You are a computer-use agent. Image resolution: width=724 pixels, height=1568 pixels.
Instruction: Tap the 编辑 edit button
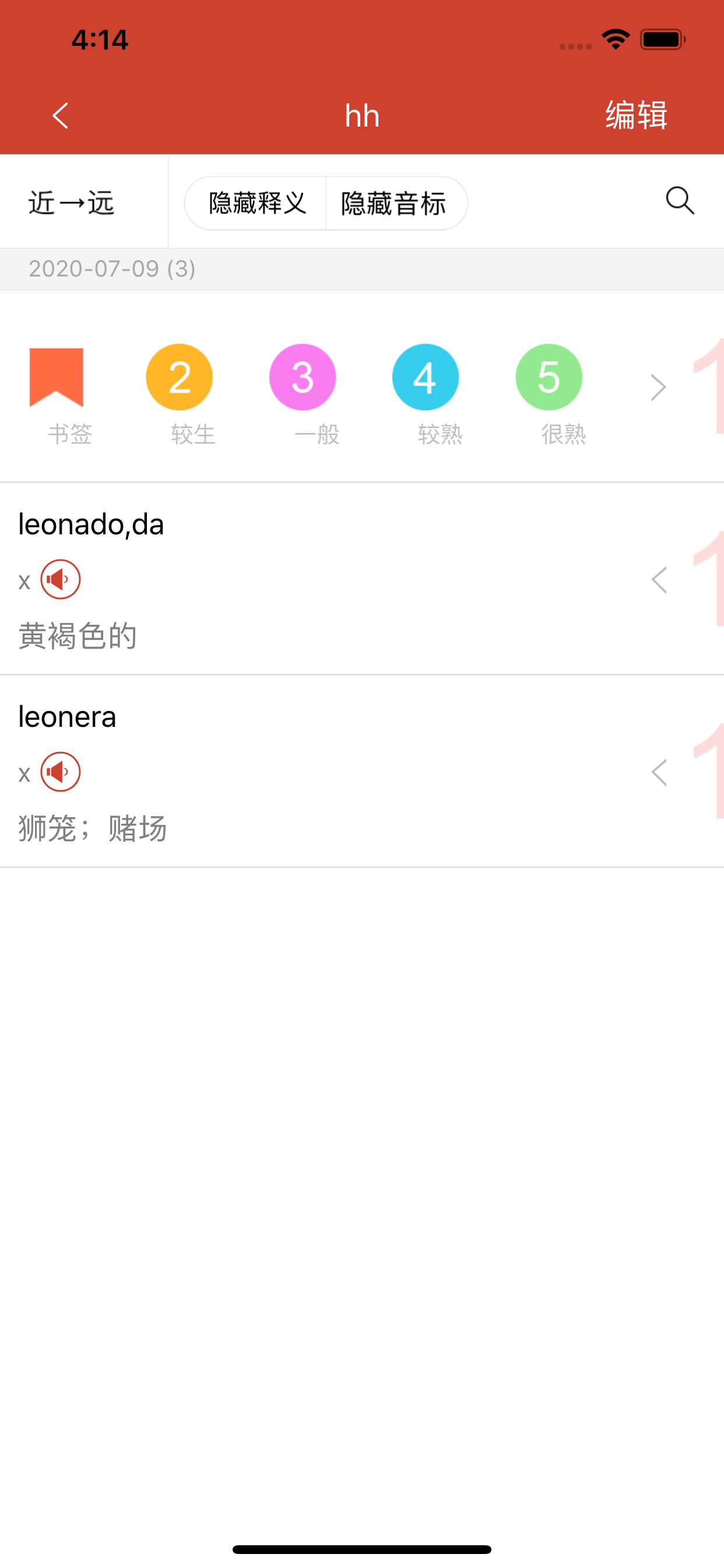(x=636, y=116)
